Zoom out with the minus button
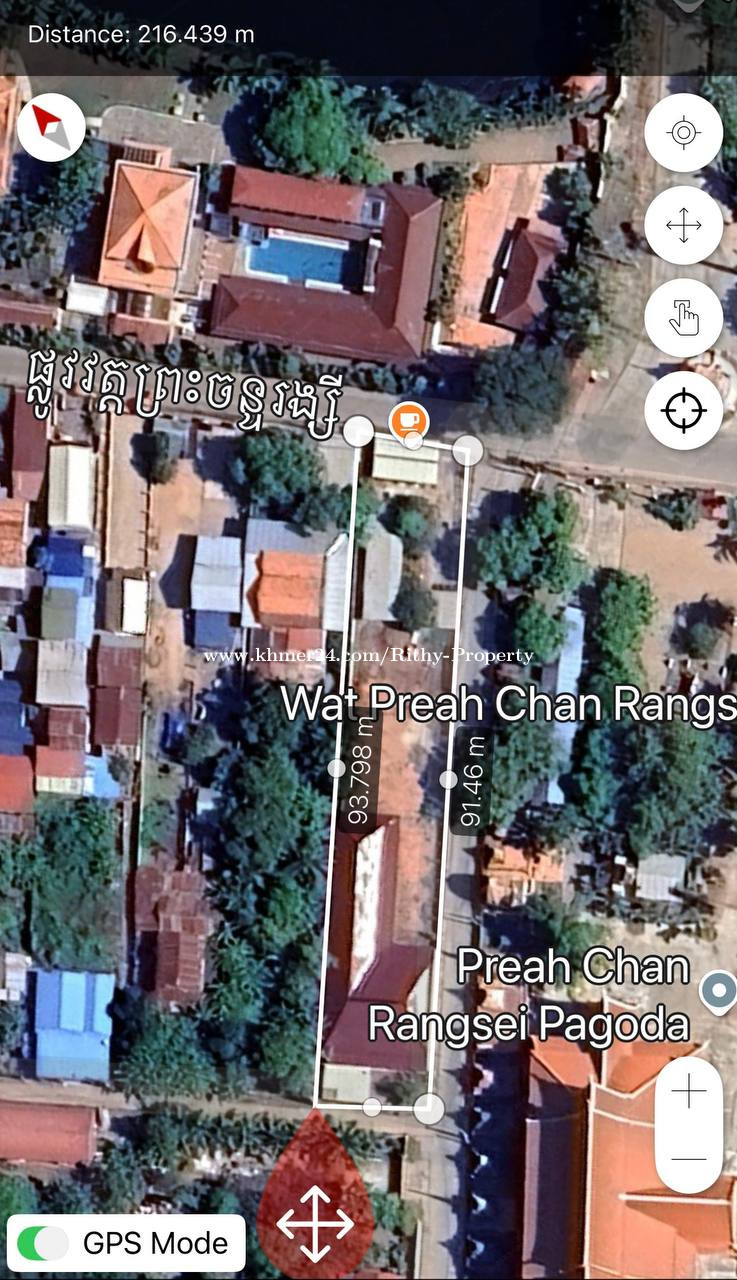Image resolution: width=737 pixels, height=1280 pixels. pos(689,1159)
